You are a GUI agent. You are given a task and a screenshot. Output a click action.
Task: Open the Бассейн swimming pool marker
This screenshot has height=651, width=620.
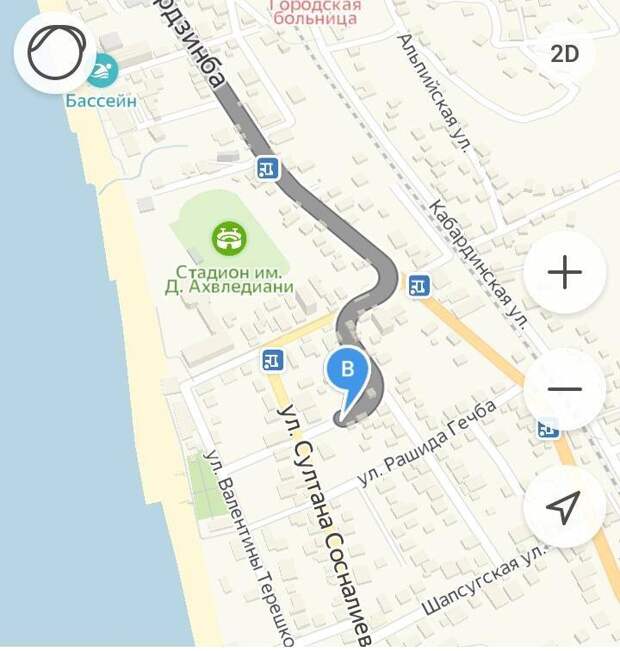click(x=102, y=71)
